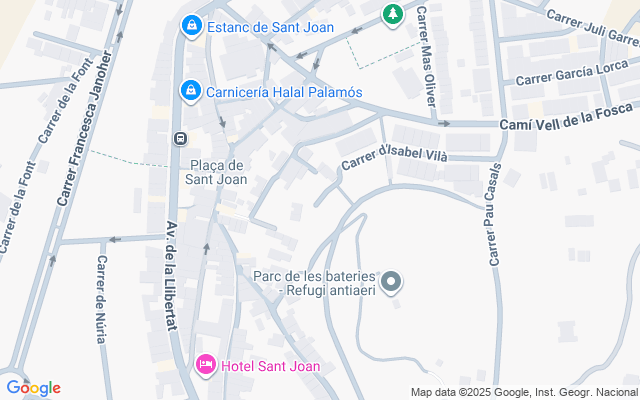Tap the Google logo link
This screenshot has width=640, height=400.
(33, 388)
